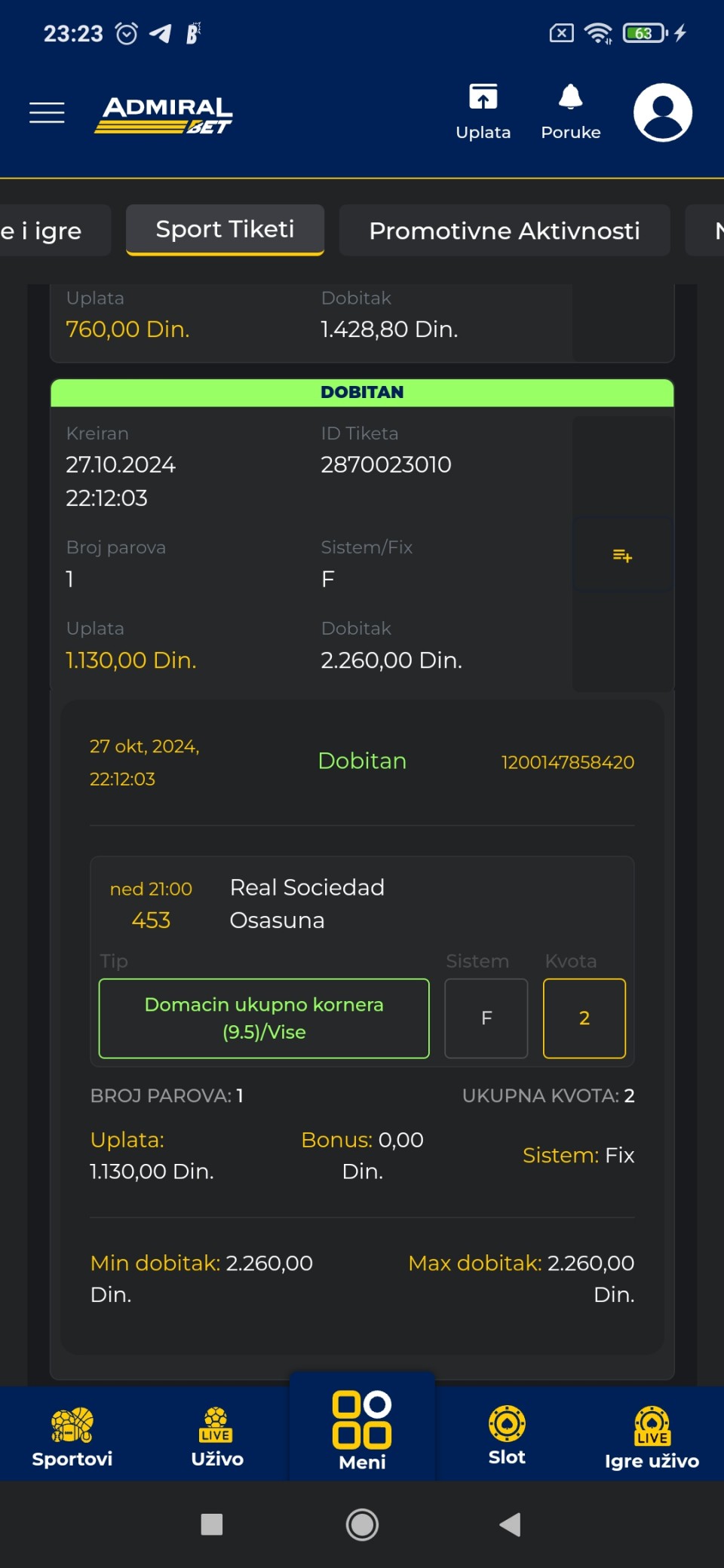Open Uplata deposit in header
The height and width of the screenshot is (1568, 724).
pyautogui.click(x=483, y=112)
